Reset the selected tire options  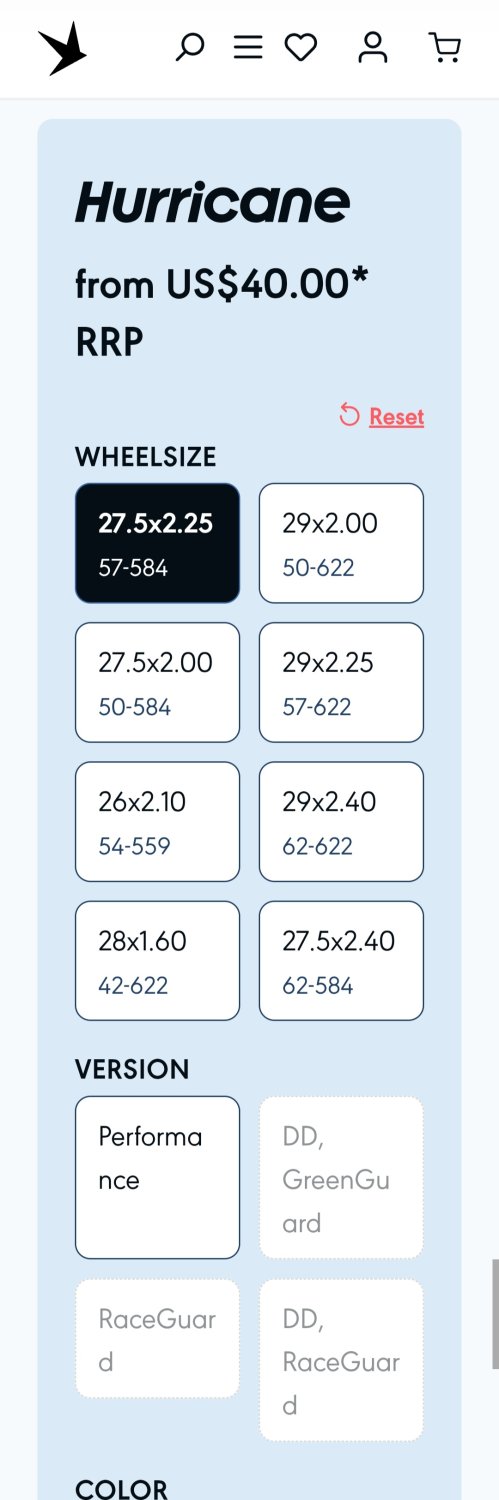[x=382, y=416]
